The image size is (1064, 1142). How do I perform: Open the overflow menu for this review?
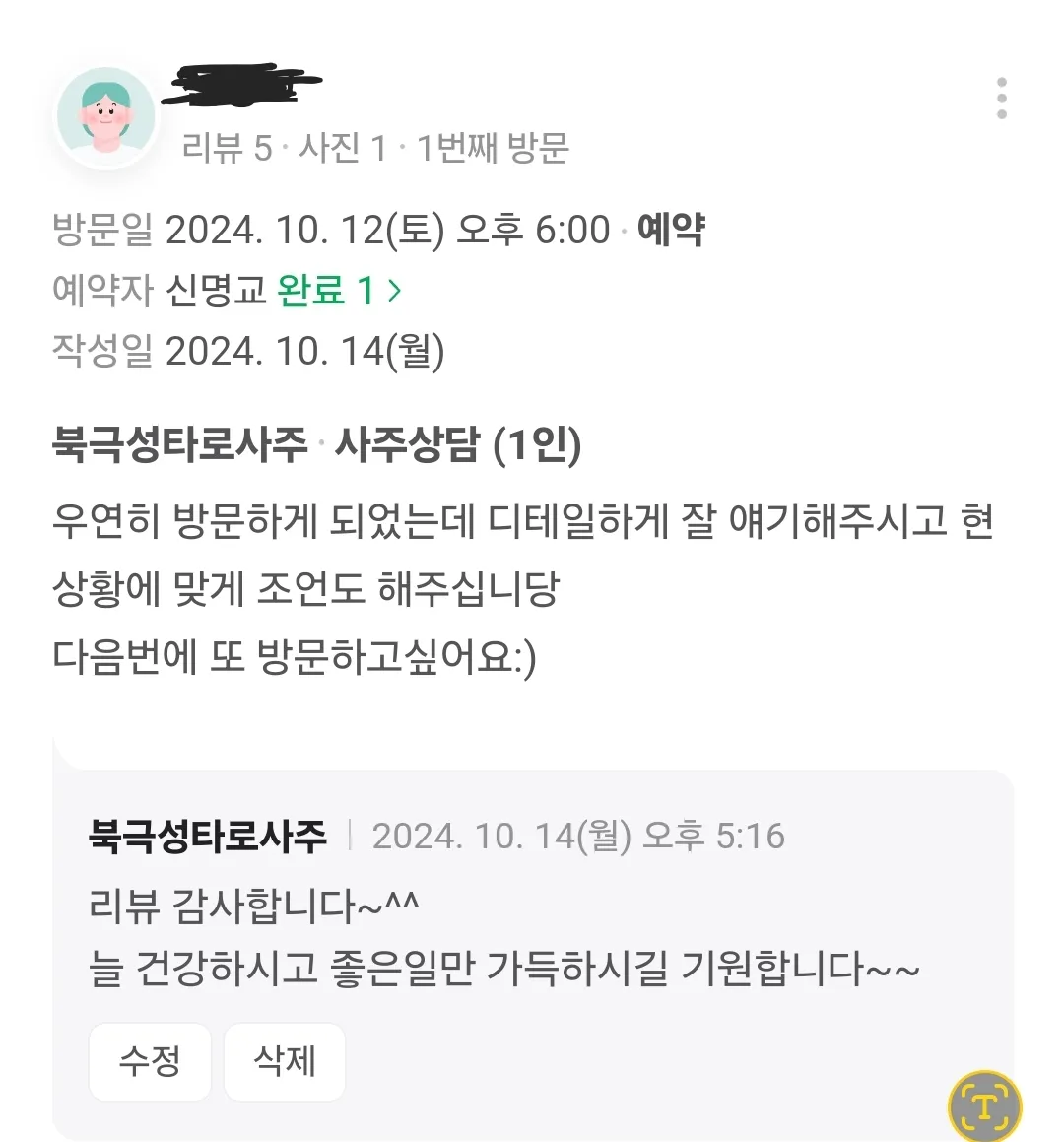pos(1003,96)
